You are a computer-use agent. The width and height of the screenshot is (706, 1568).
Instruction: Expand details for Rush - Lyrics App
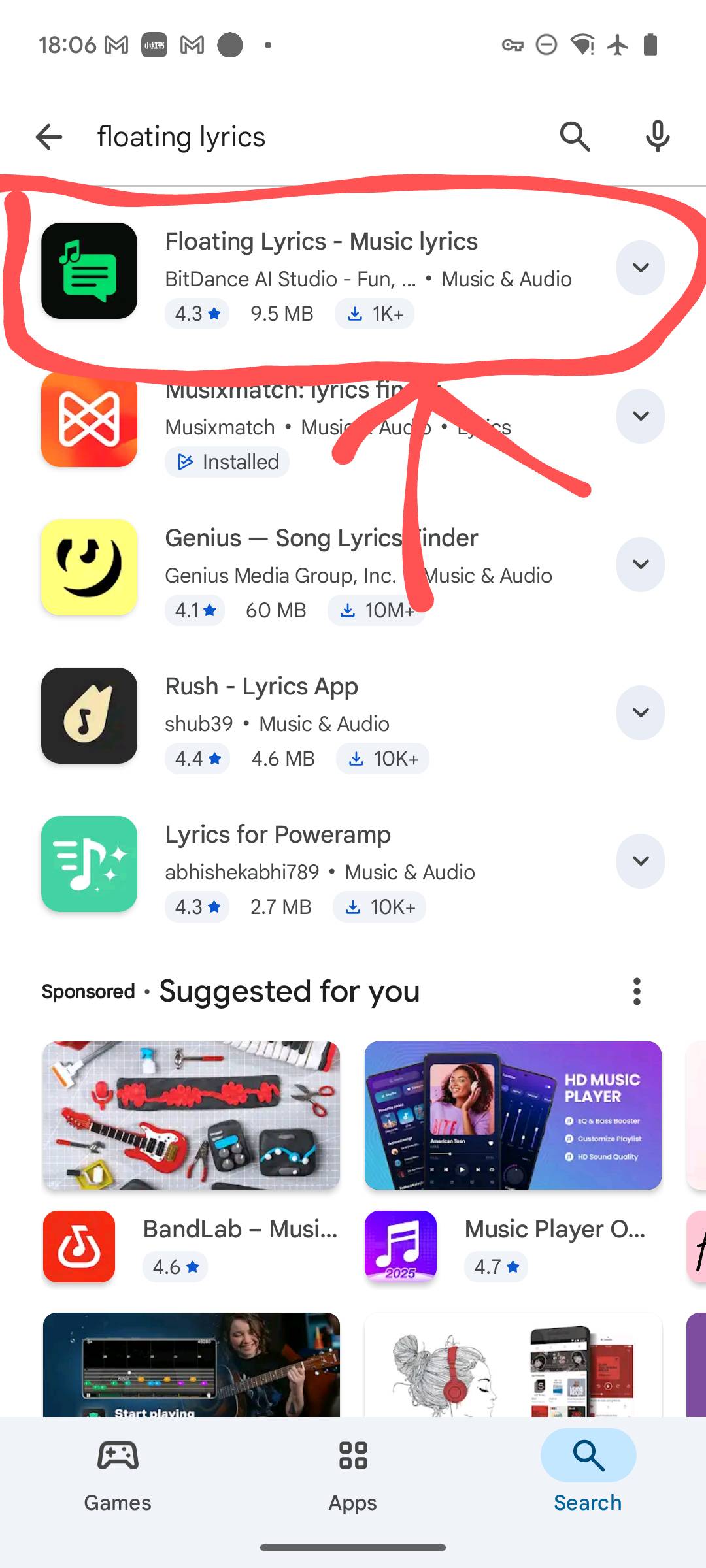pos(641,713)
